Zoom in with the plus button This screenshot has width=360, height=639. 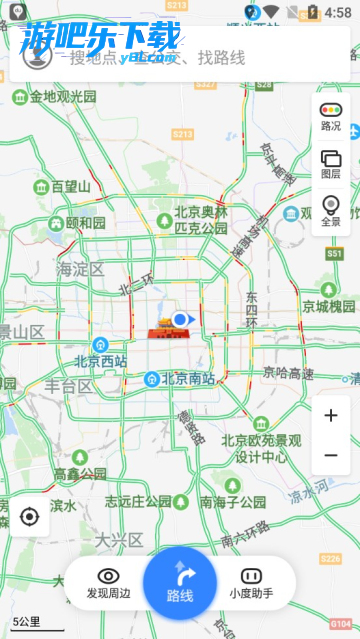331,416
